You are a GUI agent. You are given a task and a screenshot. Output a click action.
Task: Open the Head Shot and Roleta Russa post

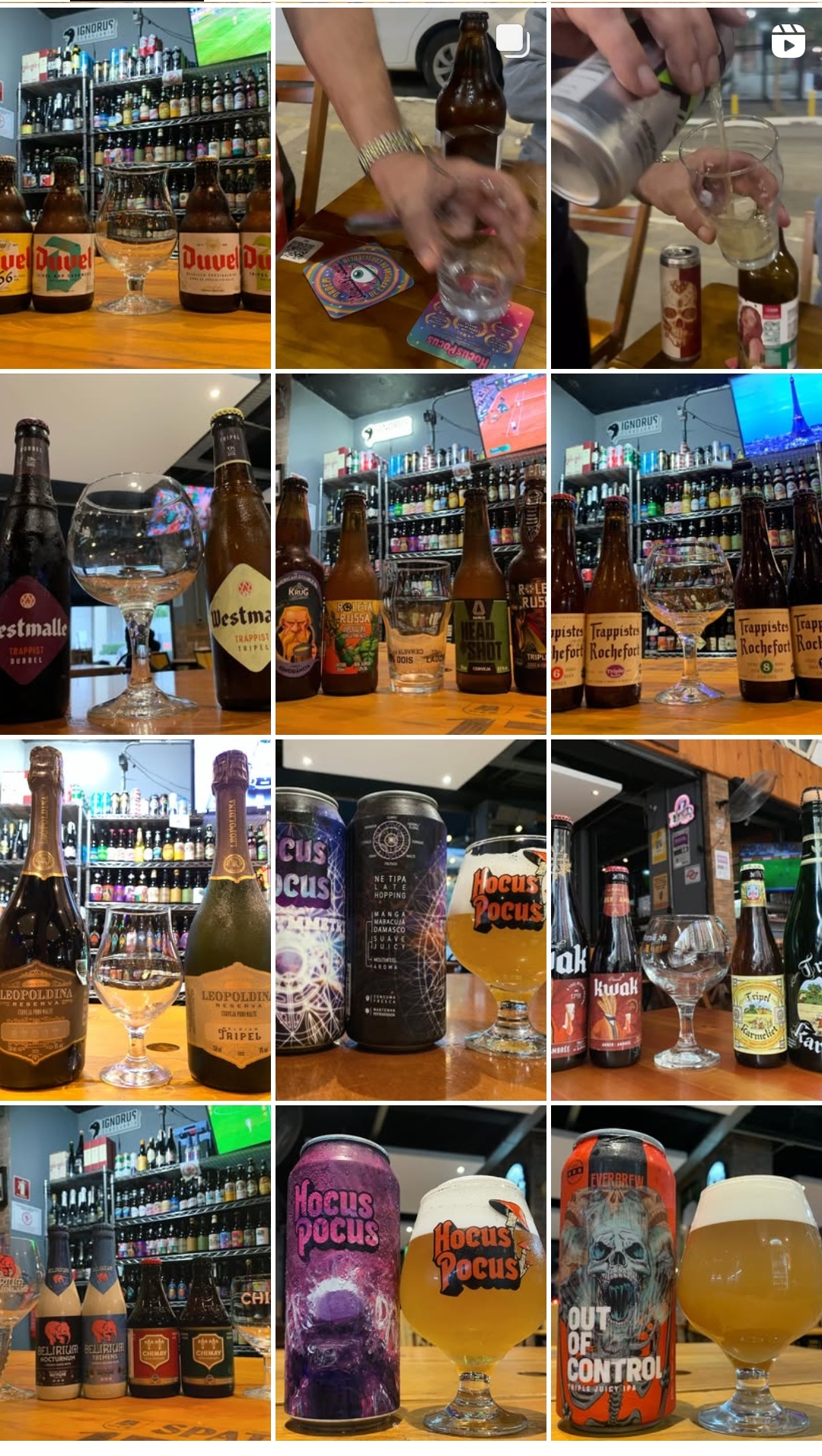[x=410, y=554]
